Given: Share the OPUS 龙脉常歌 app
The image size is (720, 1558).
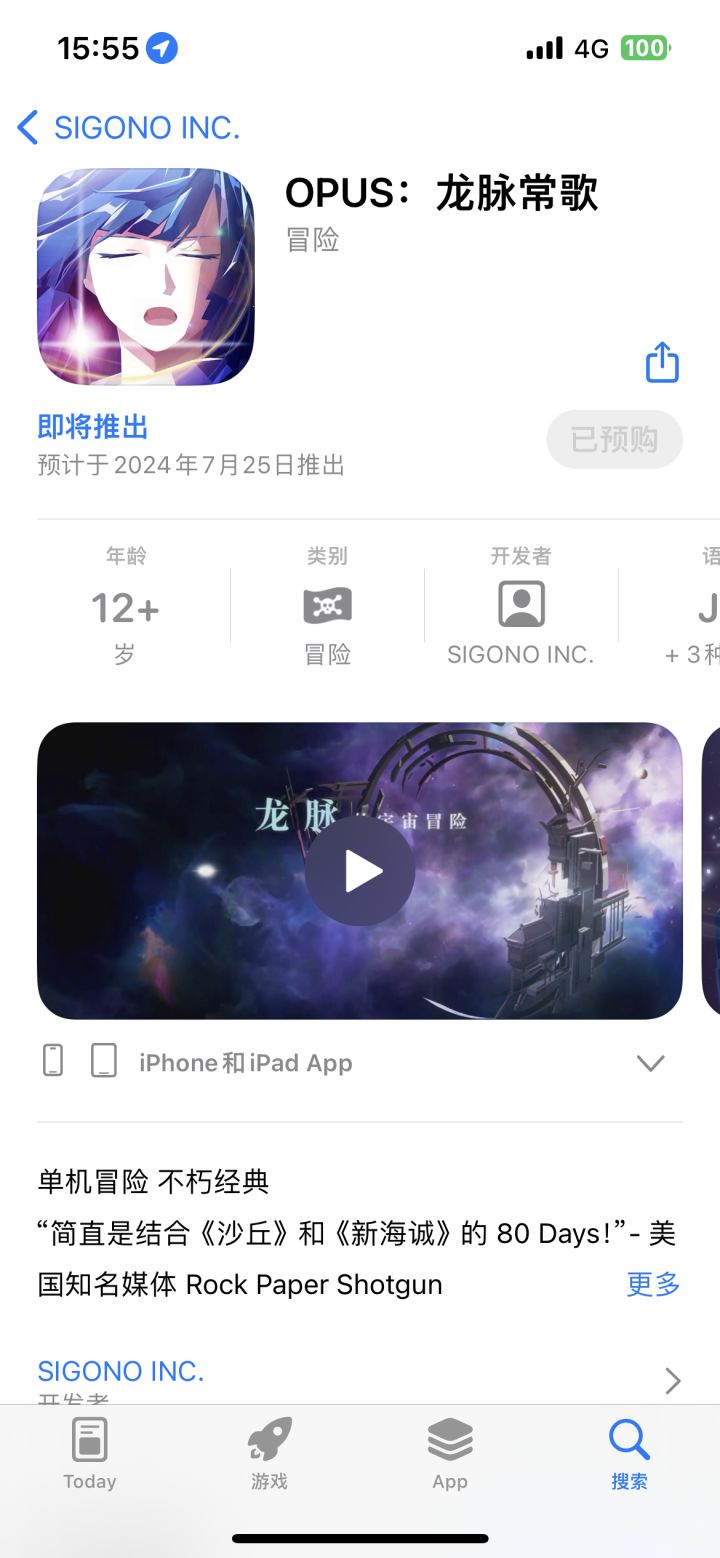Looking at the screenshot, I should [x=662, y=363].
